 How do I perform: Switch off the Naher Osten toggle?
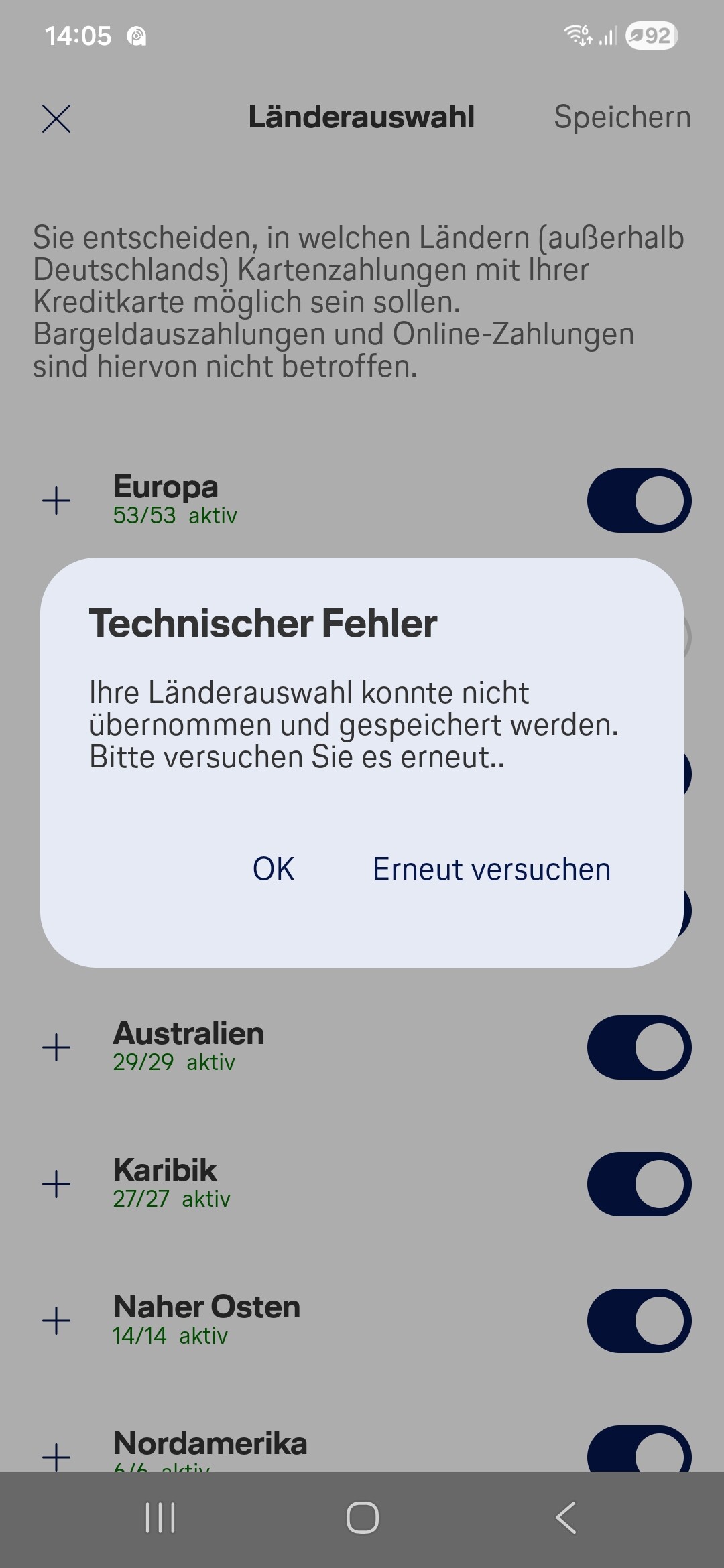pos(639,1321)
